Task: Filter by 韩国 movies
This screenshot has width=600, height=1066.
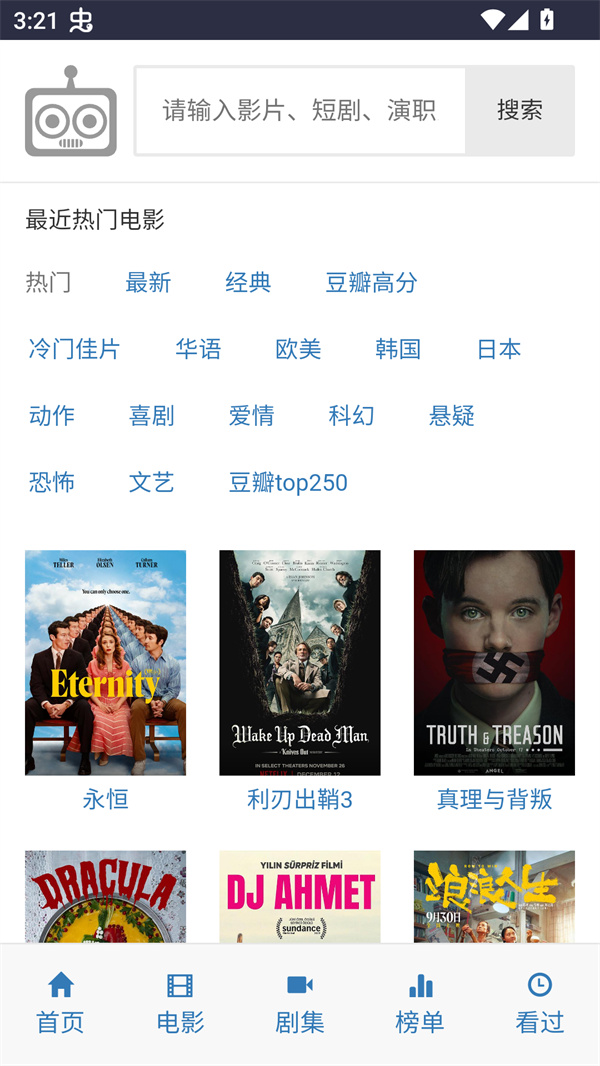Action: tap(398, 349)
